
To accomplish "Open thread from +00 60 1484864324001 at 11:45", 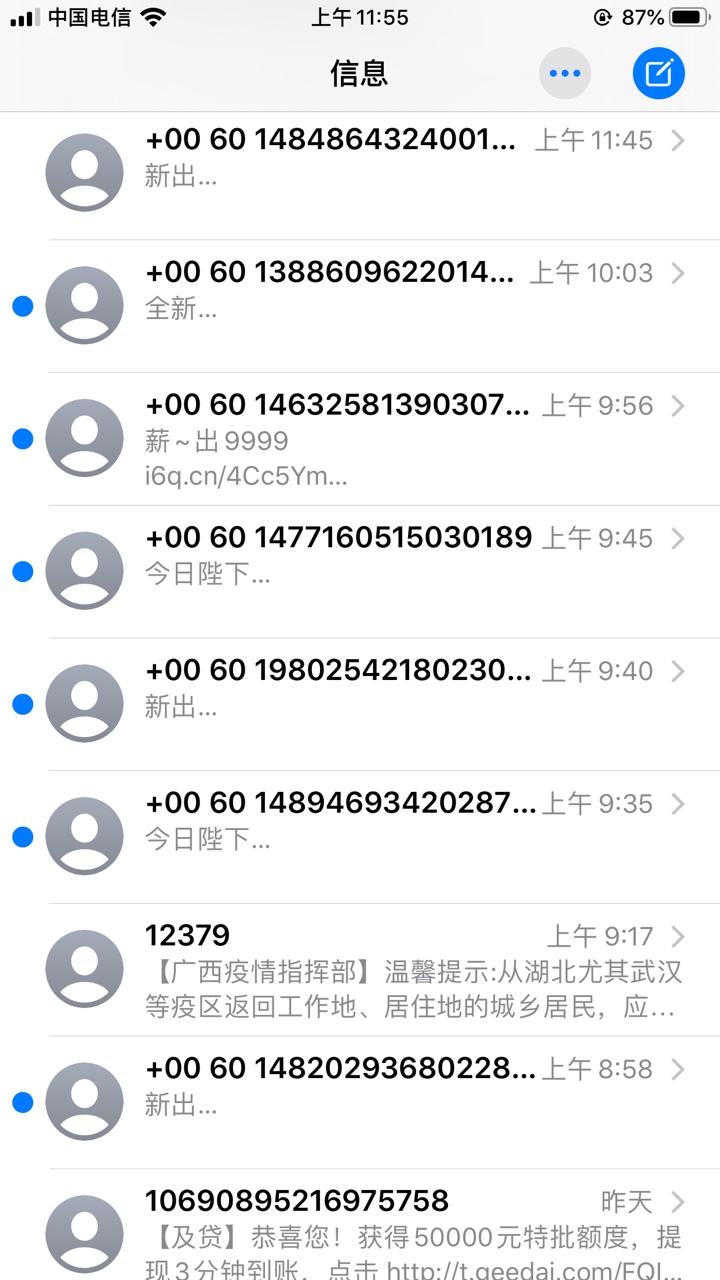I will click(x=360, y=174).
